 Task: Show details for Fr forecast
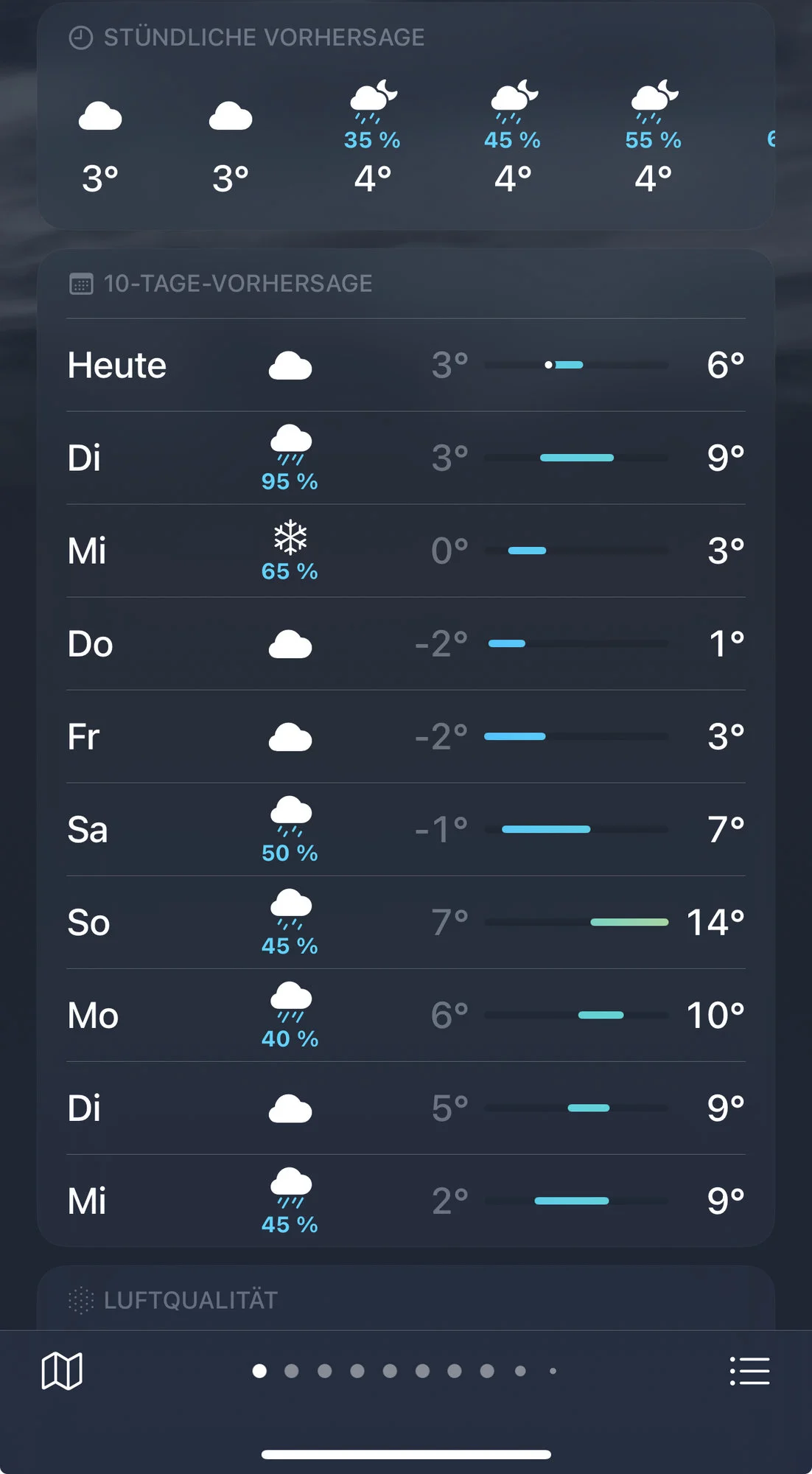406,736
